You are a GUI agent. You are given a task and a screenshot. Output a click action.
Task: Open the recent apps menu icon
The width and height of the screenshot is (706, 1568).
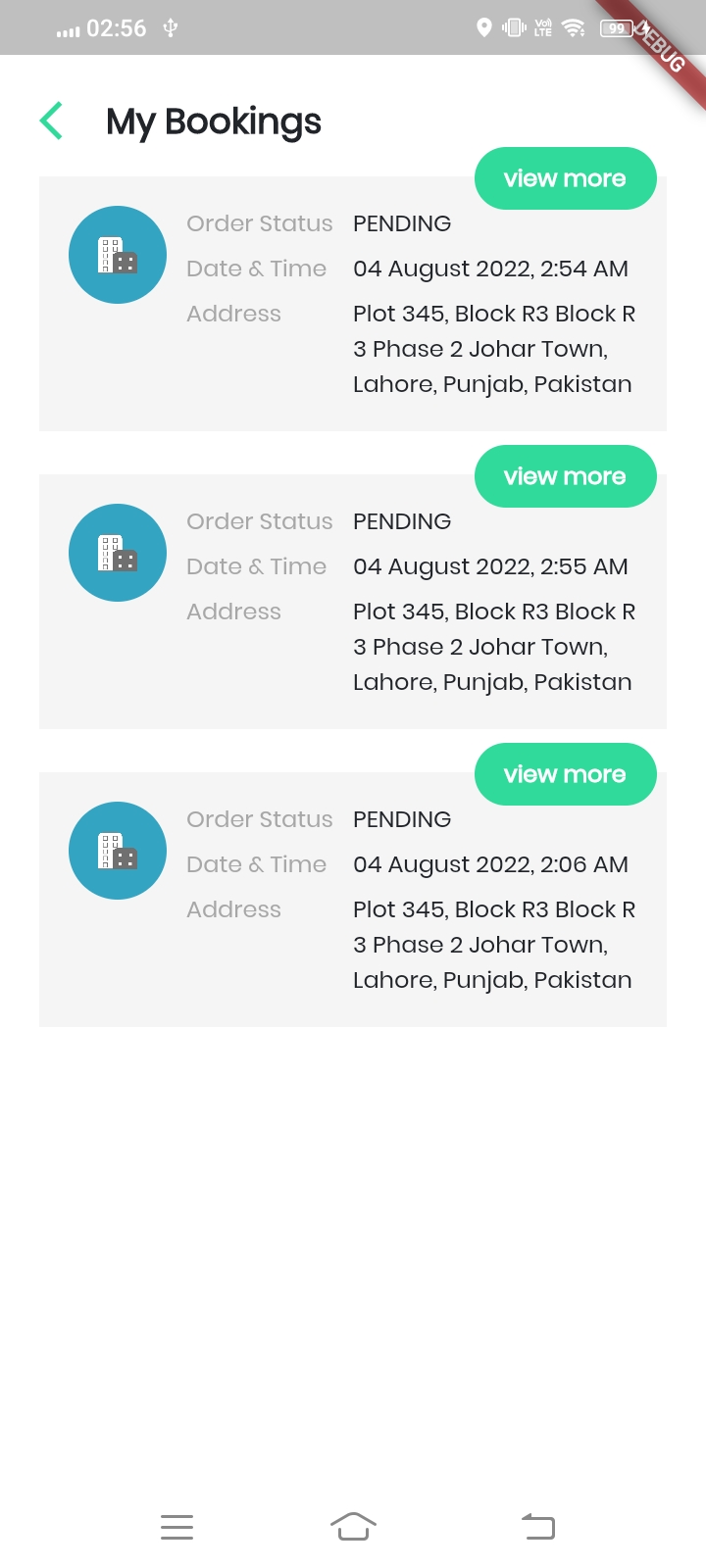[x=176, y=1526]
